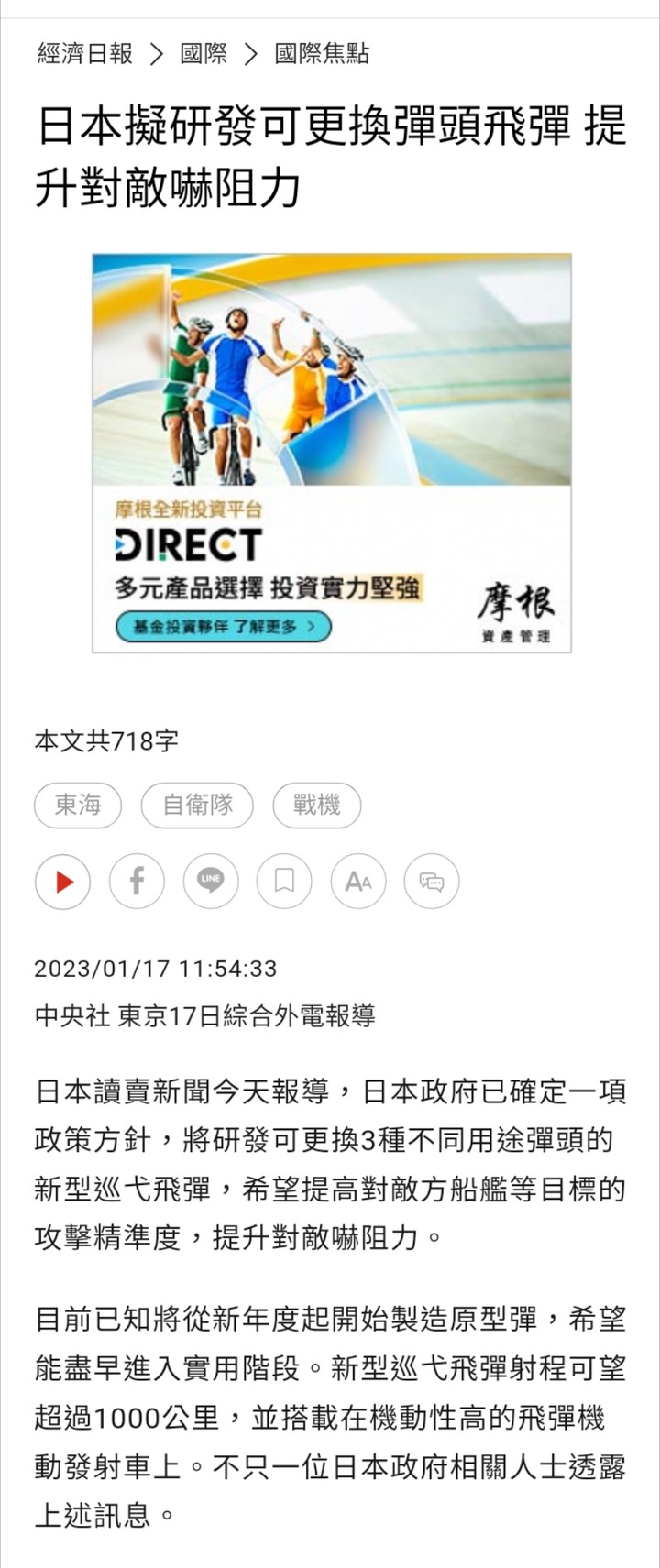Share this article via LINE
This screenshot has height=1568, width=660.
point(211,882)
